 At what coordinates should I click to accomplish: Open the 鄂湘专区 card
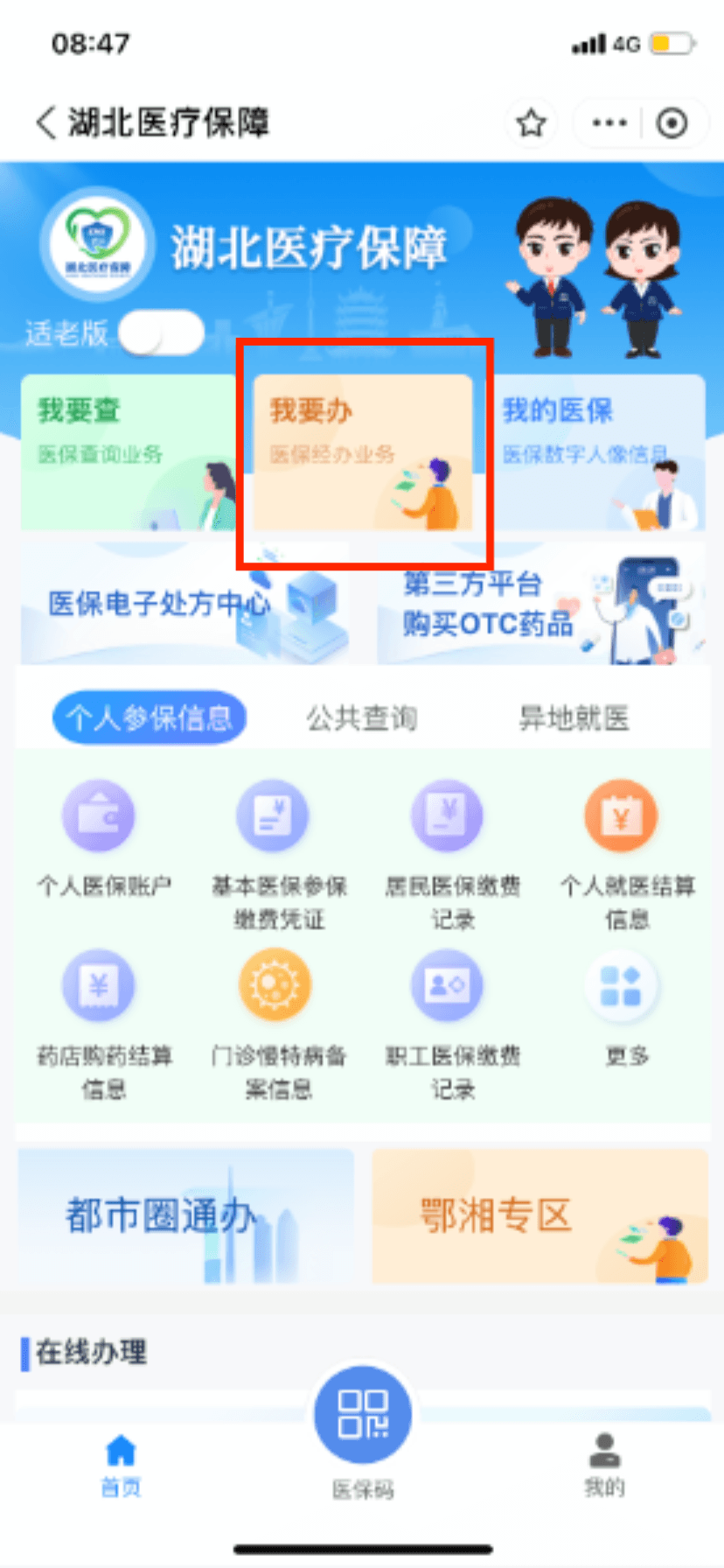(540, 1216)
